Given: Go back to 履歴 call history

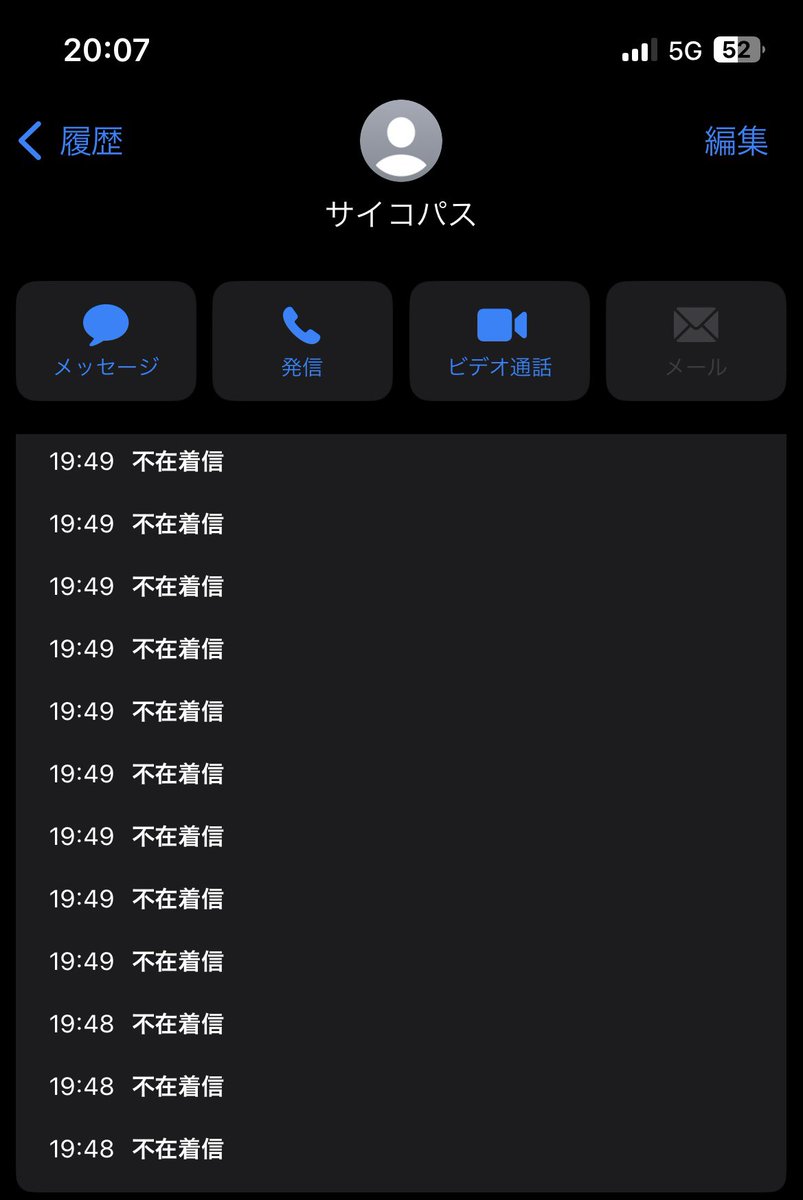Looking at the screenshot, I should (x=72, y=142).
